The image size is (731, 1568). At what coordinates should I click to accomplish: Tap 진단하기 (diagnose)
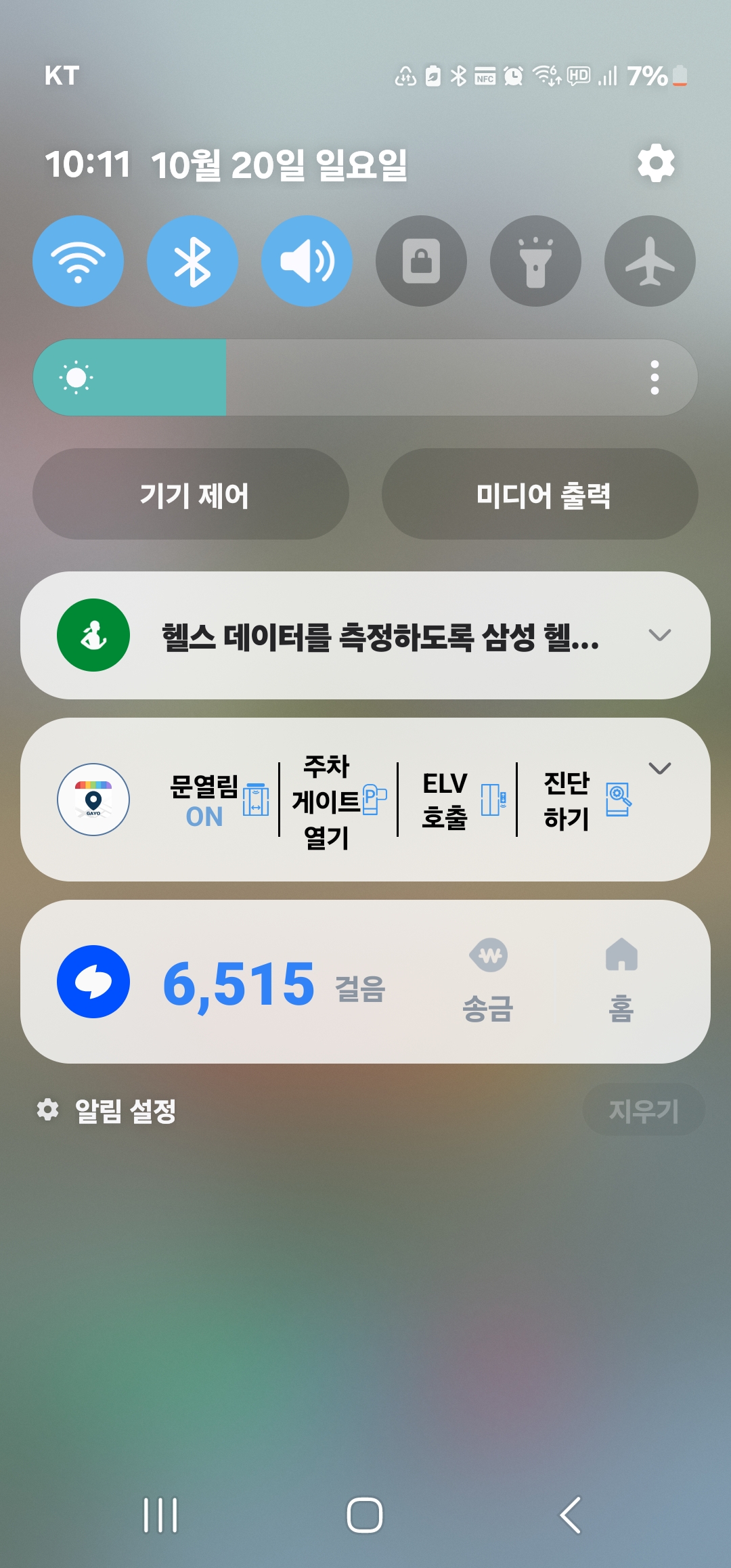point(583,800)
